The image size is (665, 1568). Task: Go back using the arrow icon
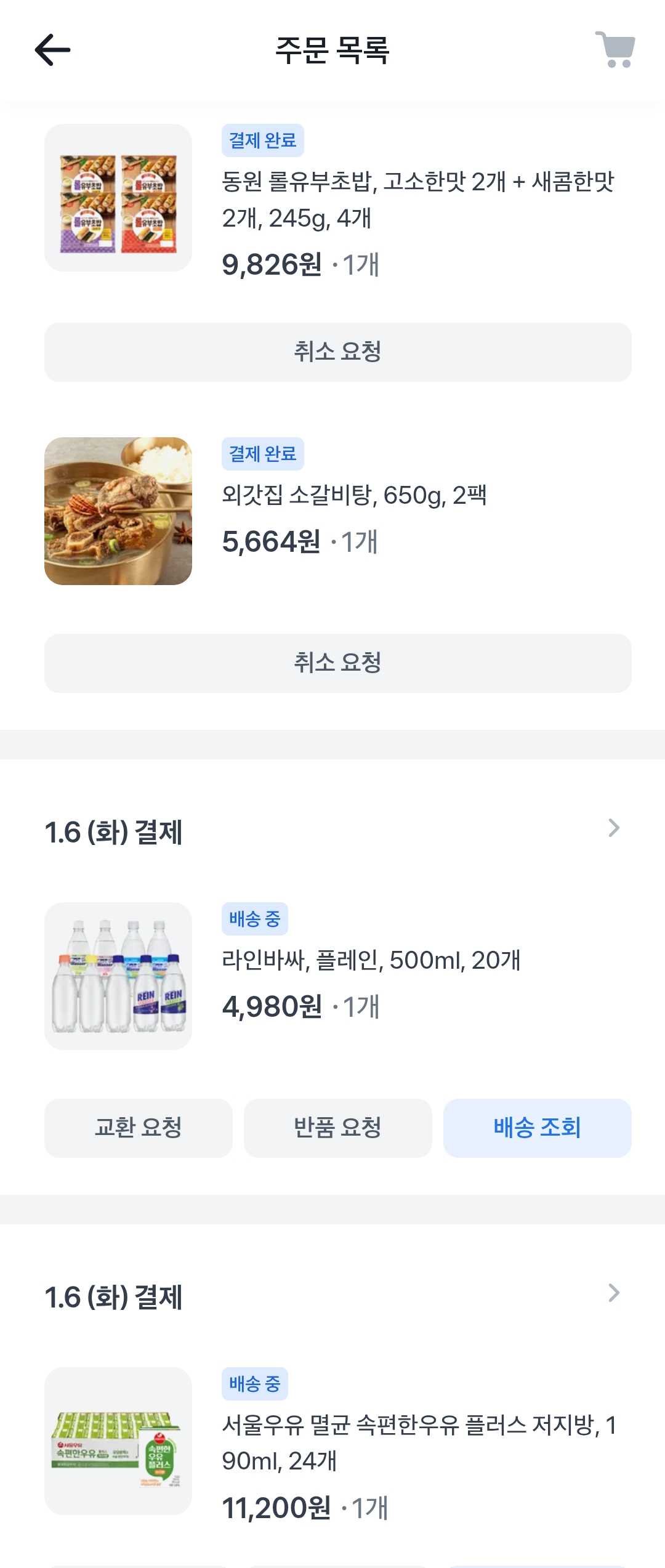point(53,50)
